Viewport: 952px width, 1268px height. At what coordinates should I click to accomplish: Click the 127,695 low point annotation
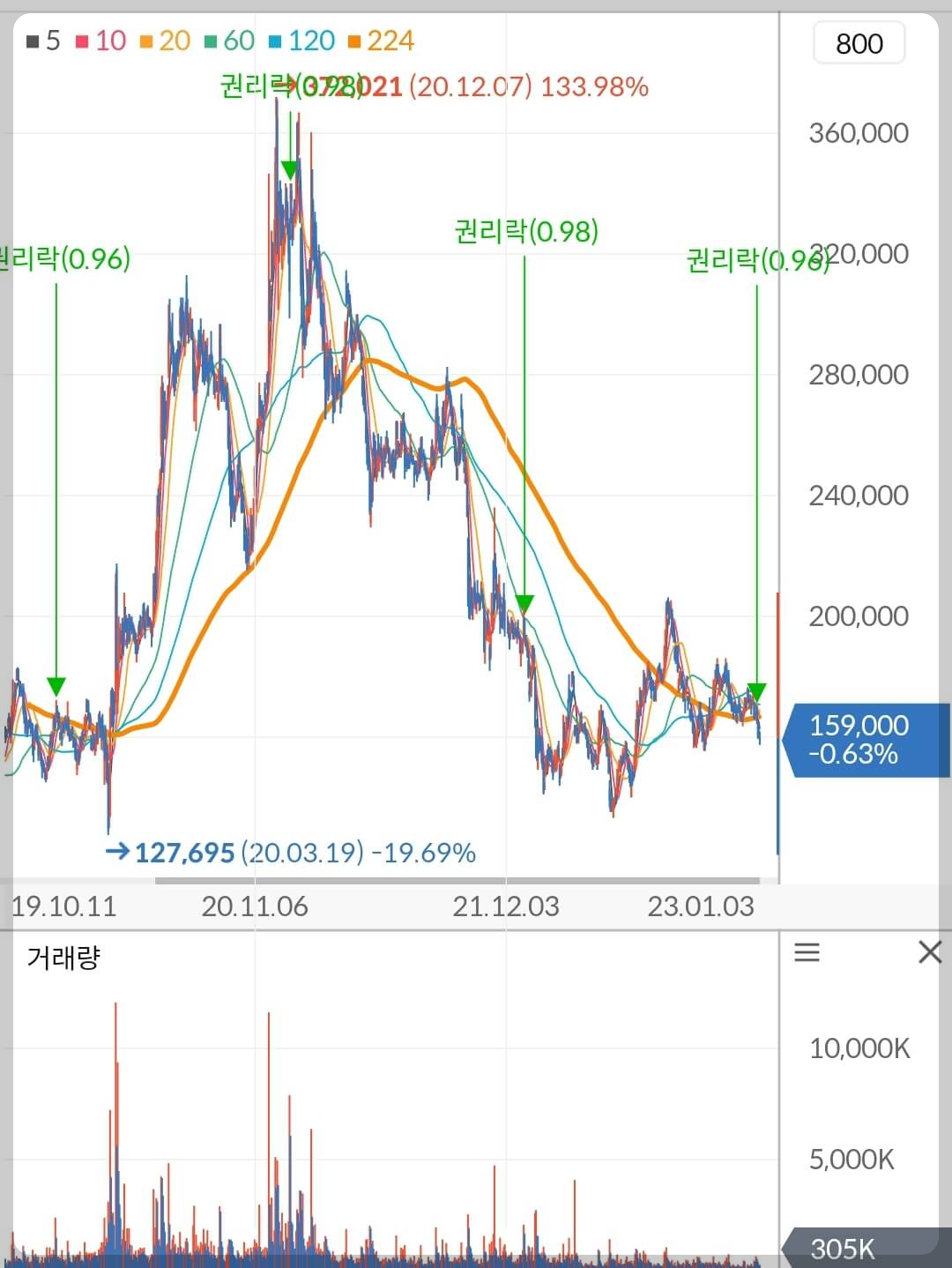tap(185, 853)
